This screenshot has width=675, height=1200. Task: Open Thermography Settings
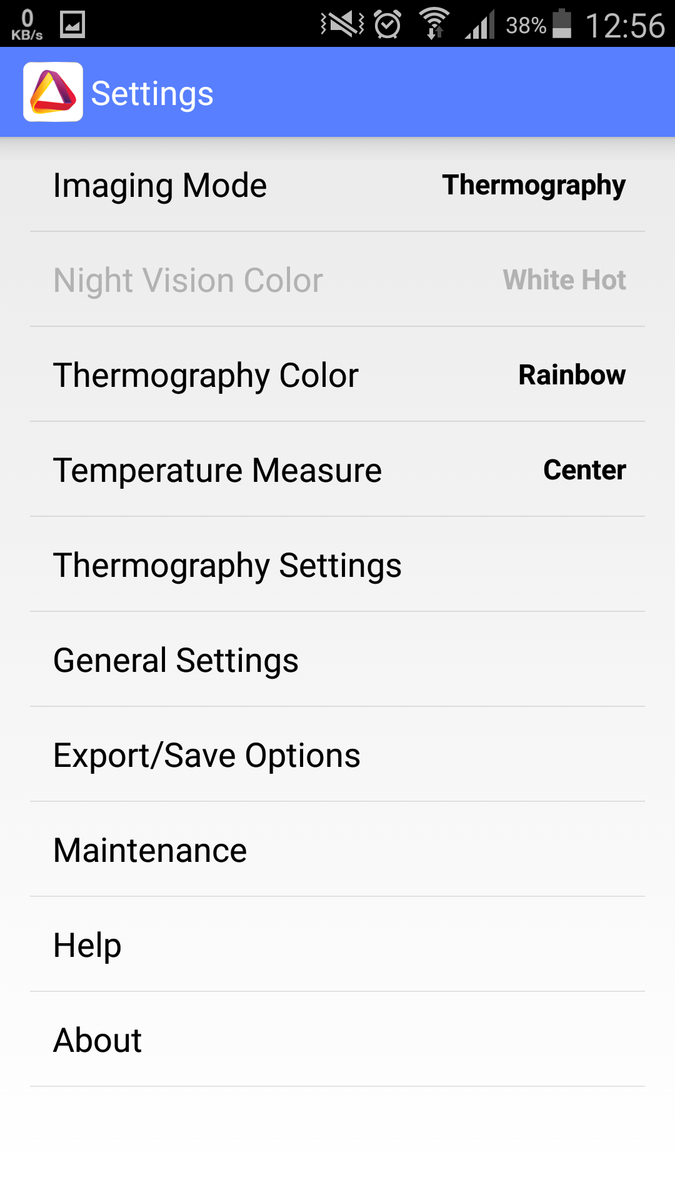(337, 565)
